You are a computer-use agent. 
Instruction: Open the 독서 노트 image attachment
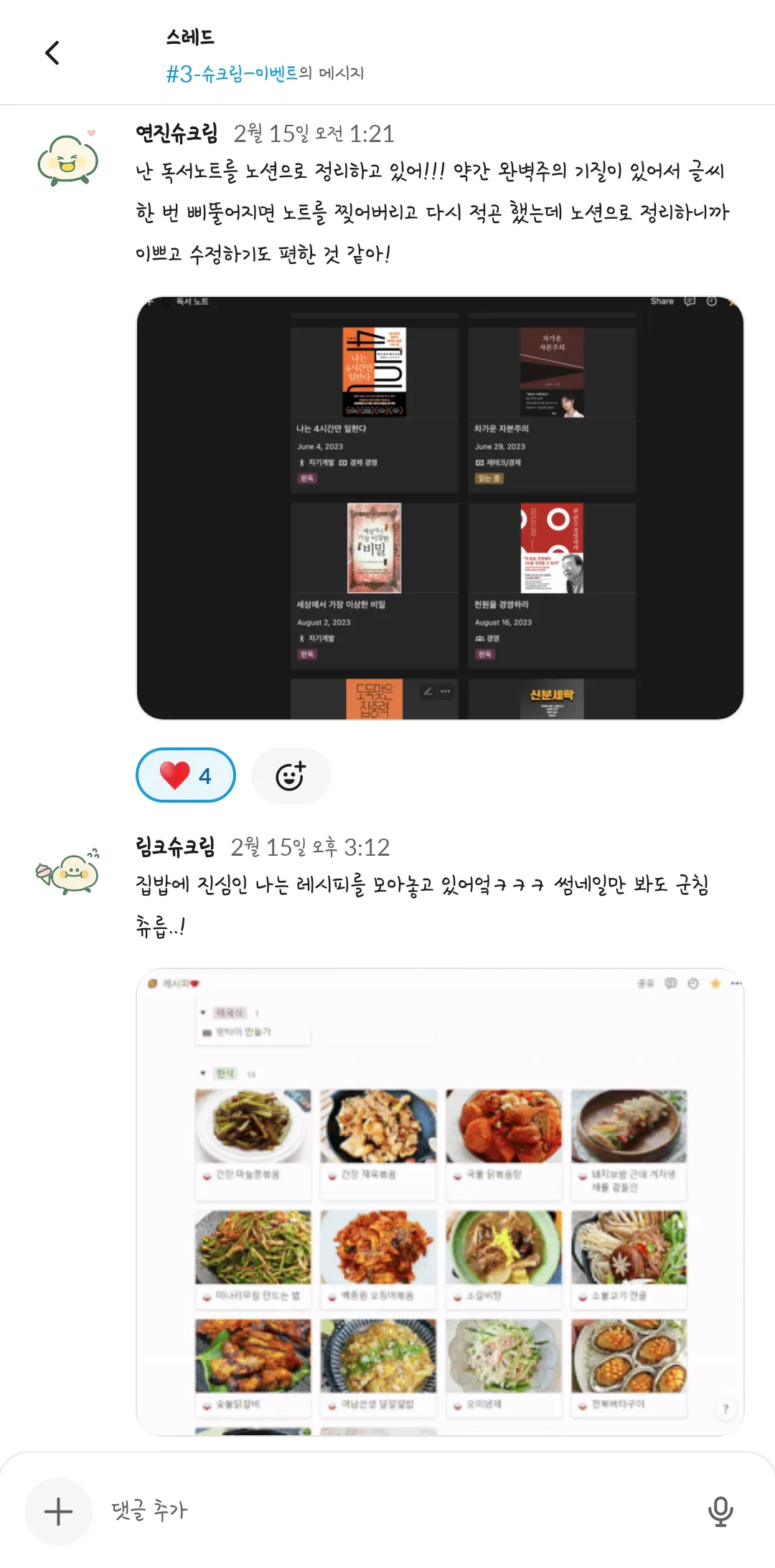point(439,508)
